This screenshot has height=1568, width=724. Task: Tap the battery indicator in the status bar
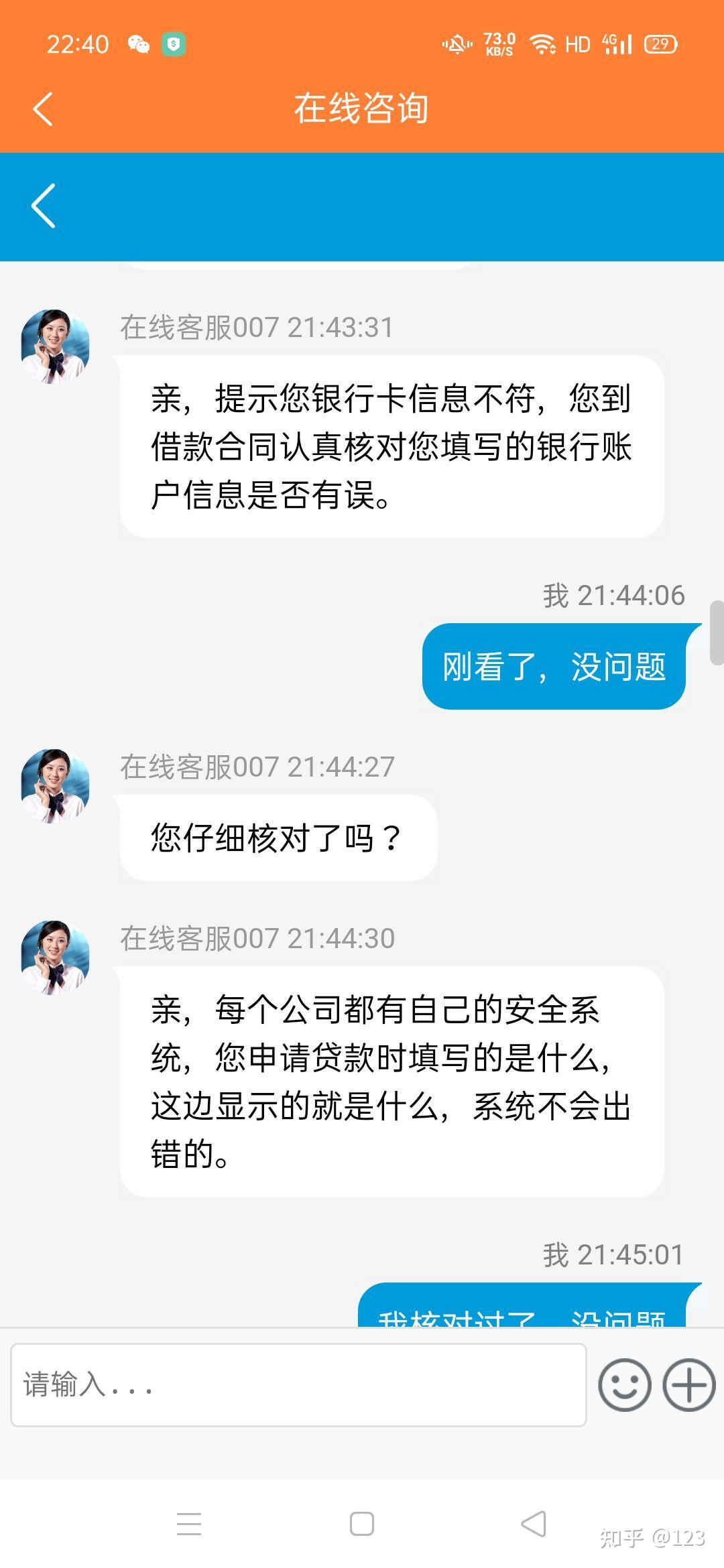pyautogui.click(x=660, y=44)
